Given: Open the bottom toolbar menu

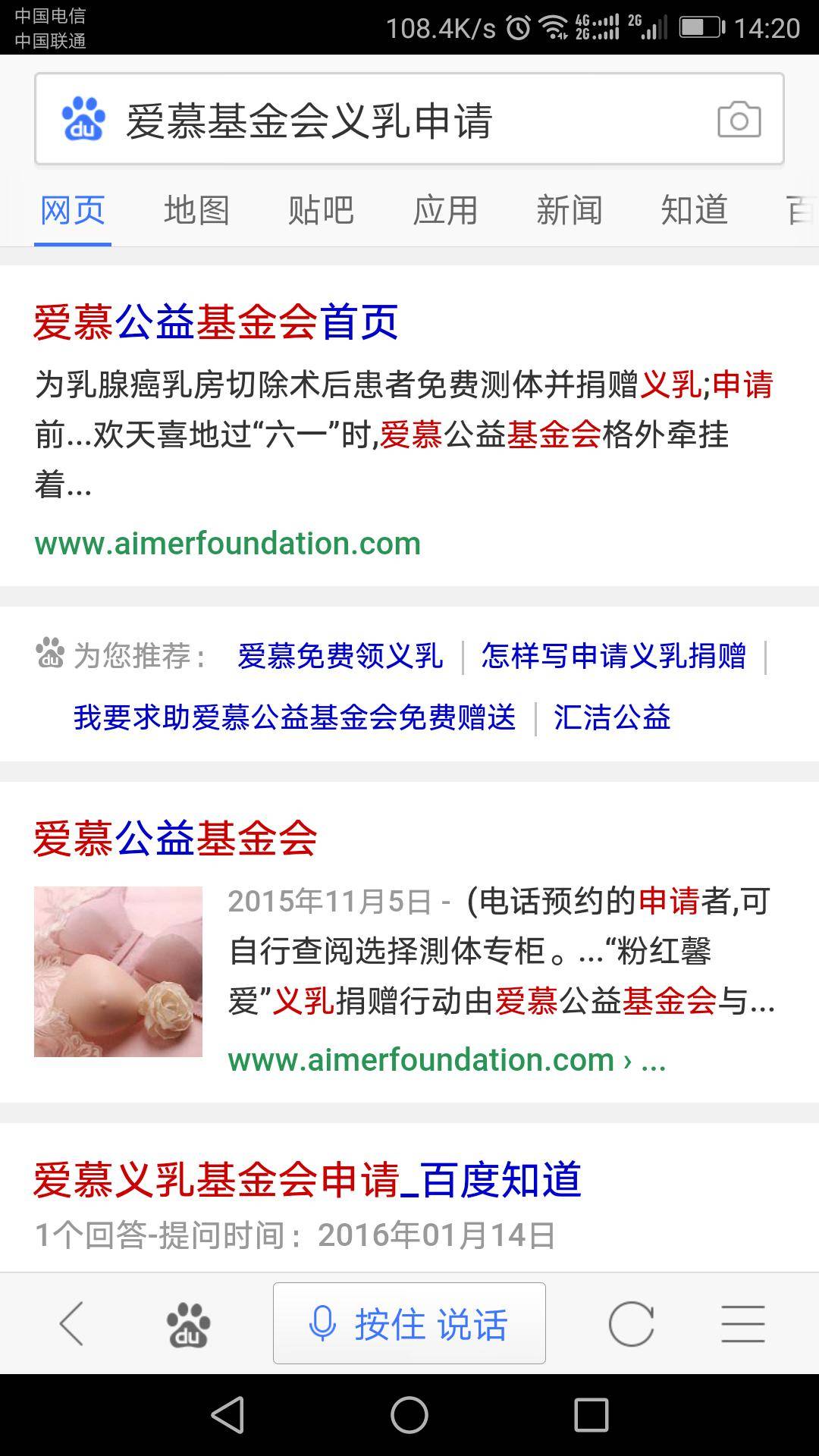Looking at the screenshot, I should click(742, 1324).
